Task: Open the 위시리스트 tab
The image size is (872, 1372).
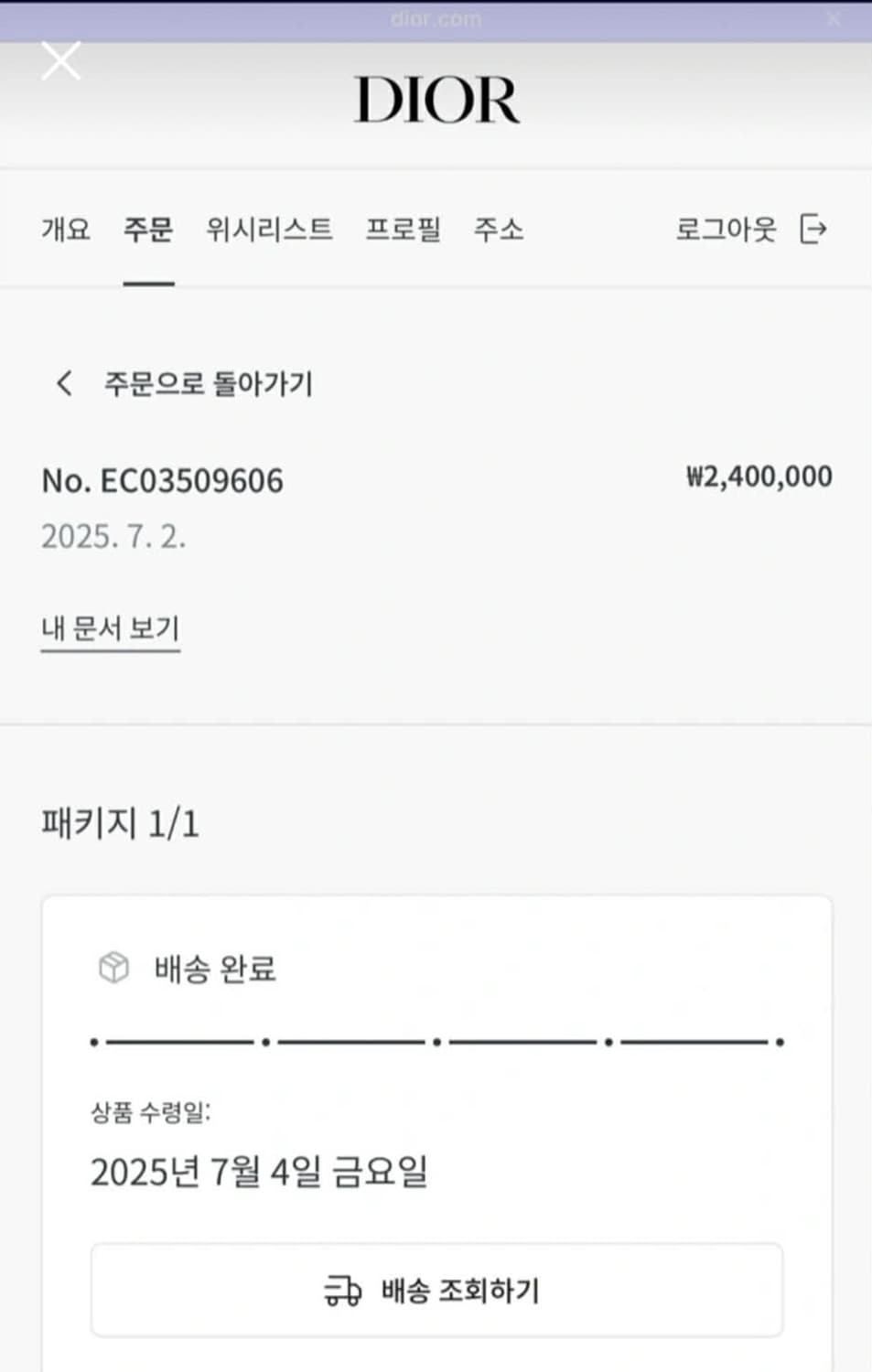Action: pos(271,230)
